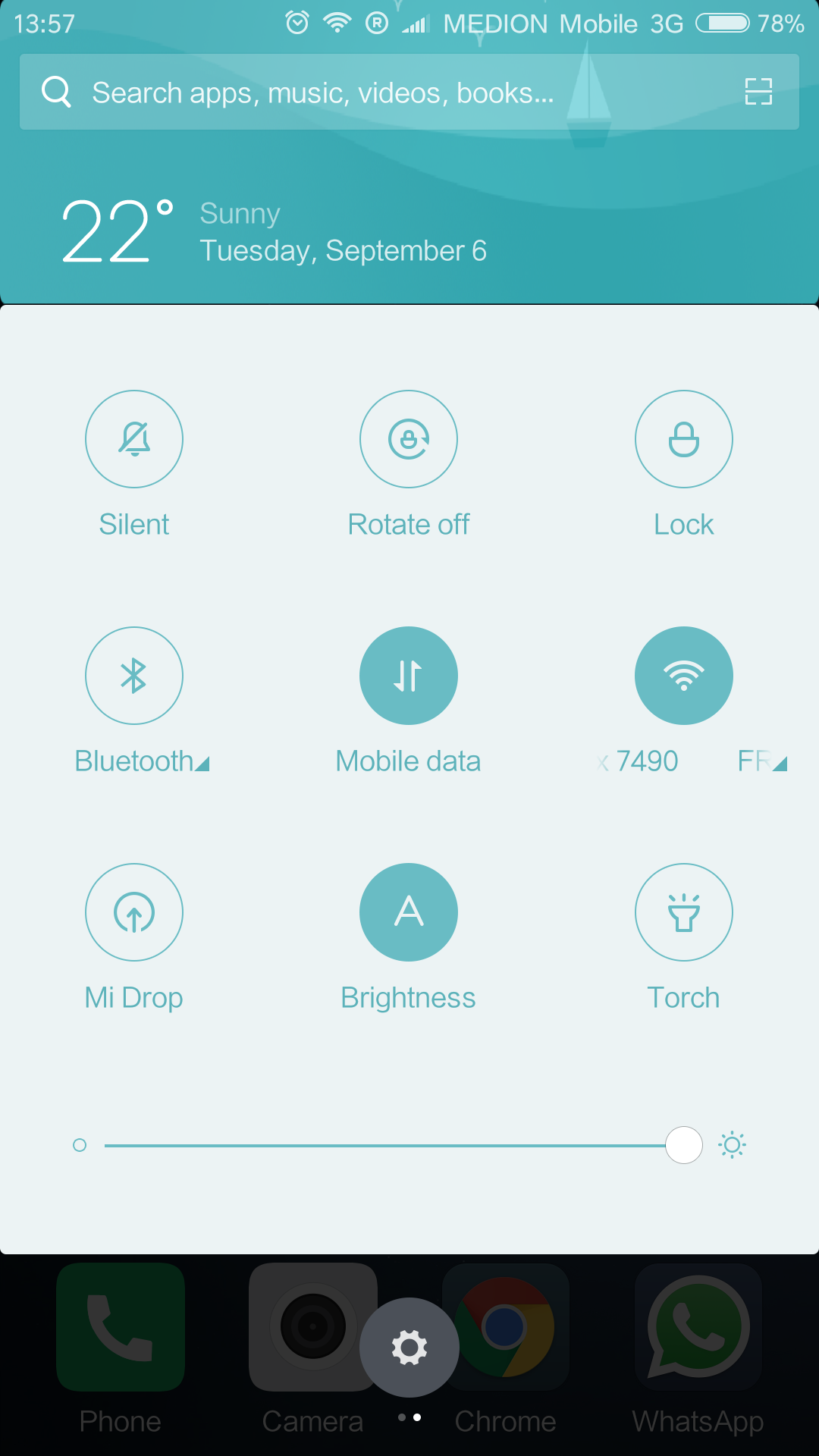Disable Mobile data
This screenshot has width=819, height=1456.
coord(409,676)
